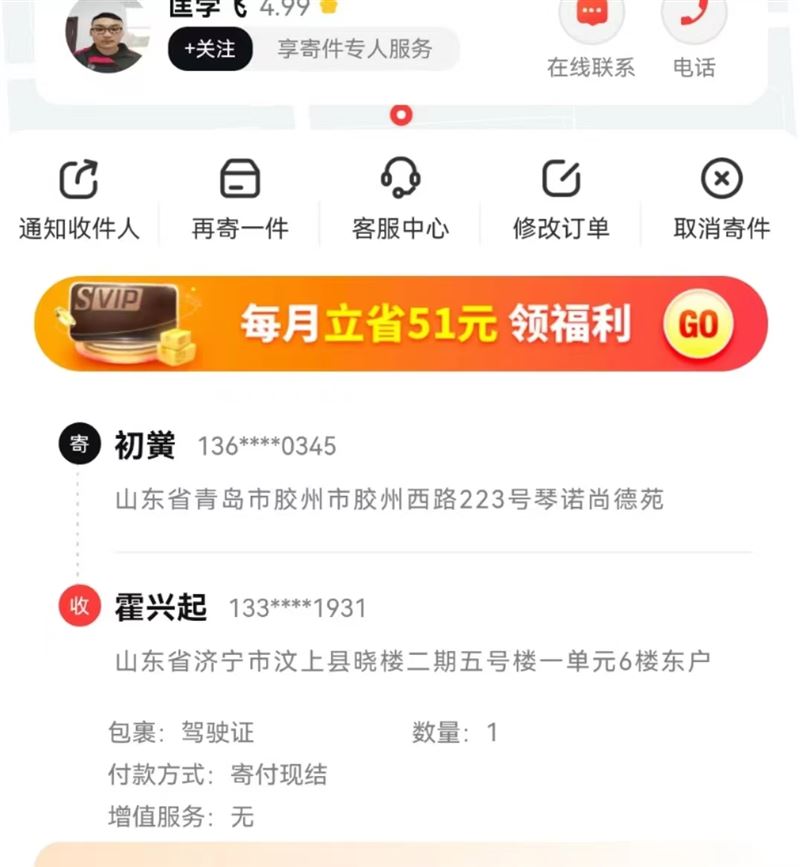Cancel the shipment with 取消寄件
Image resolution: width=800 pixels, height=867 pixels.
[722, 200]
